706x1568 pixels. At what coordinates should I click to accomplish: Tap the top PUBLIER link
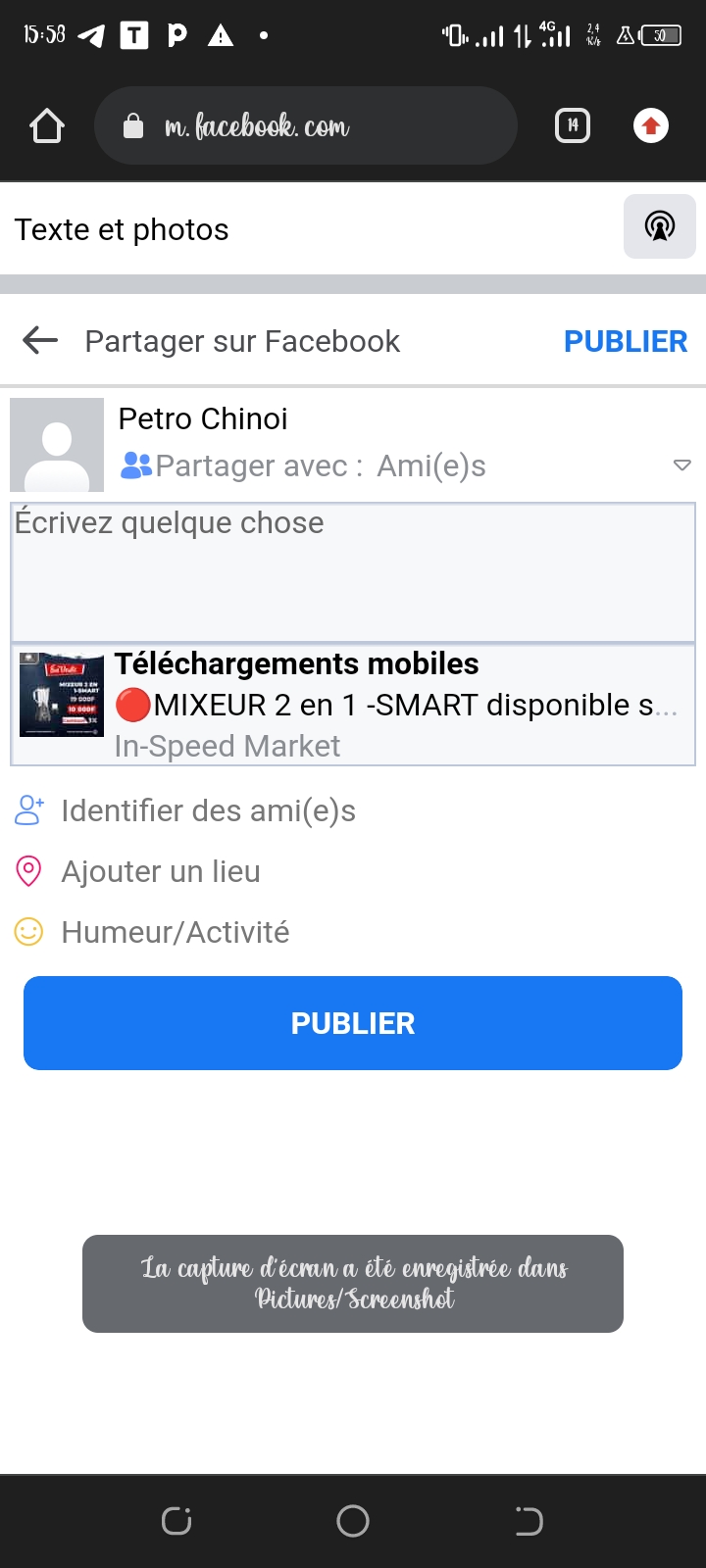[625, 341]
